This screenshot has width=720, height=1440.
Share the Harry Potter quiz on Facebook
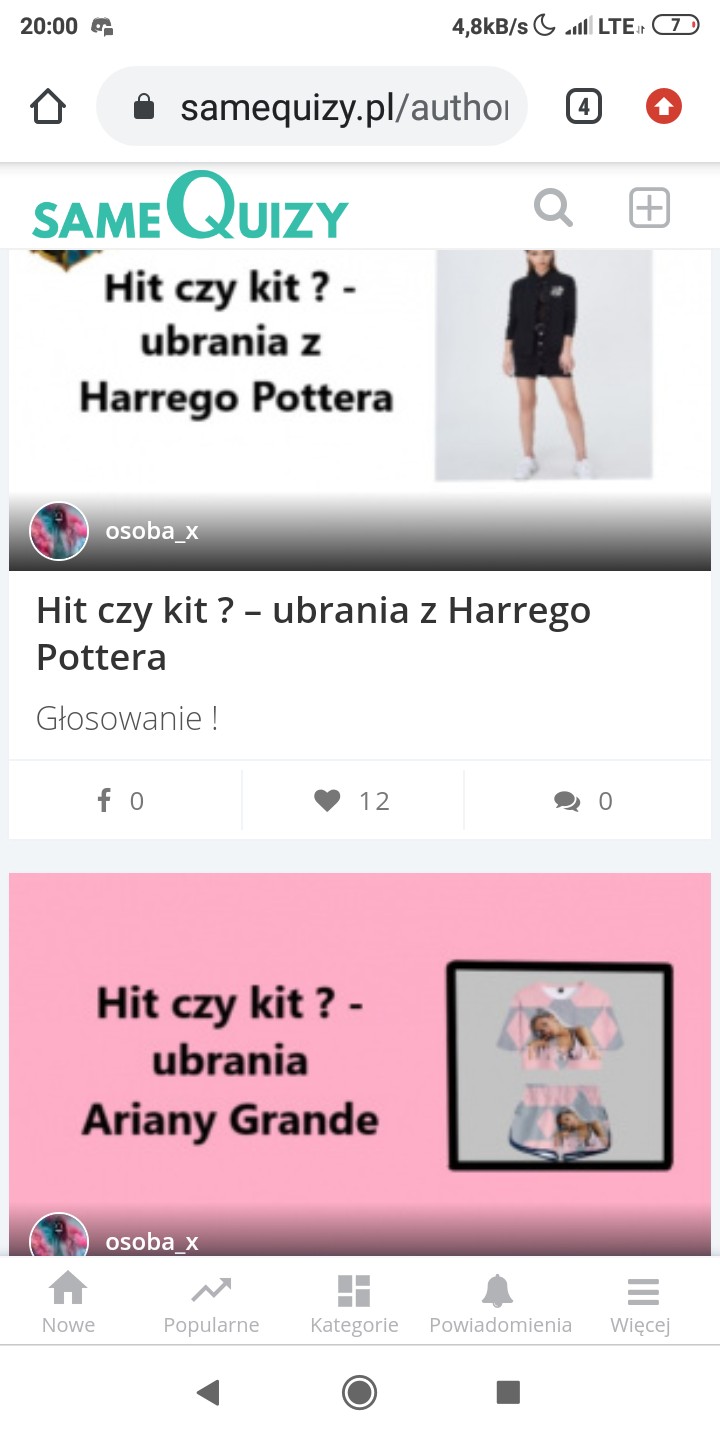[121, 801]
